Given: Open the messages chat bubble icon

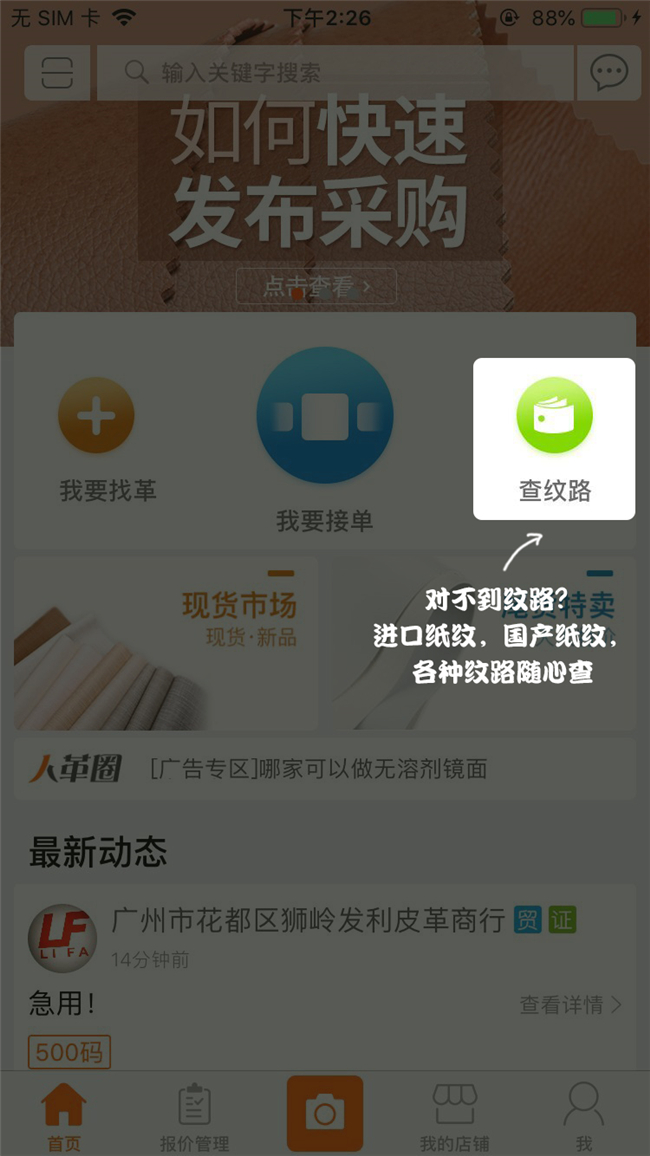Looking at the screenshot, I should pyautogui.click(x=609, y=73).
